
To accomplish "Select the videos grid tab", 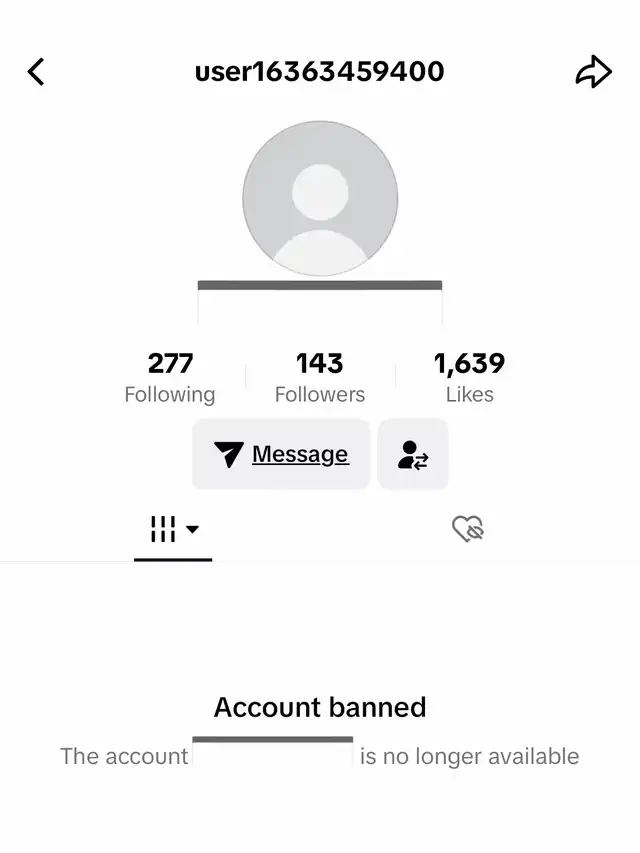I will 173,529.
